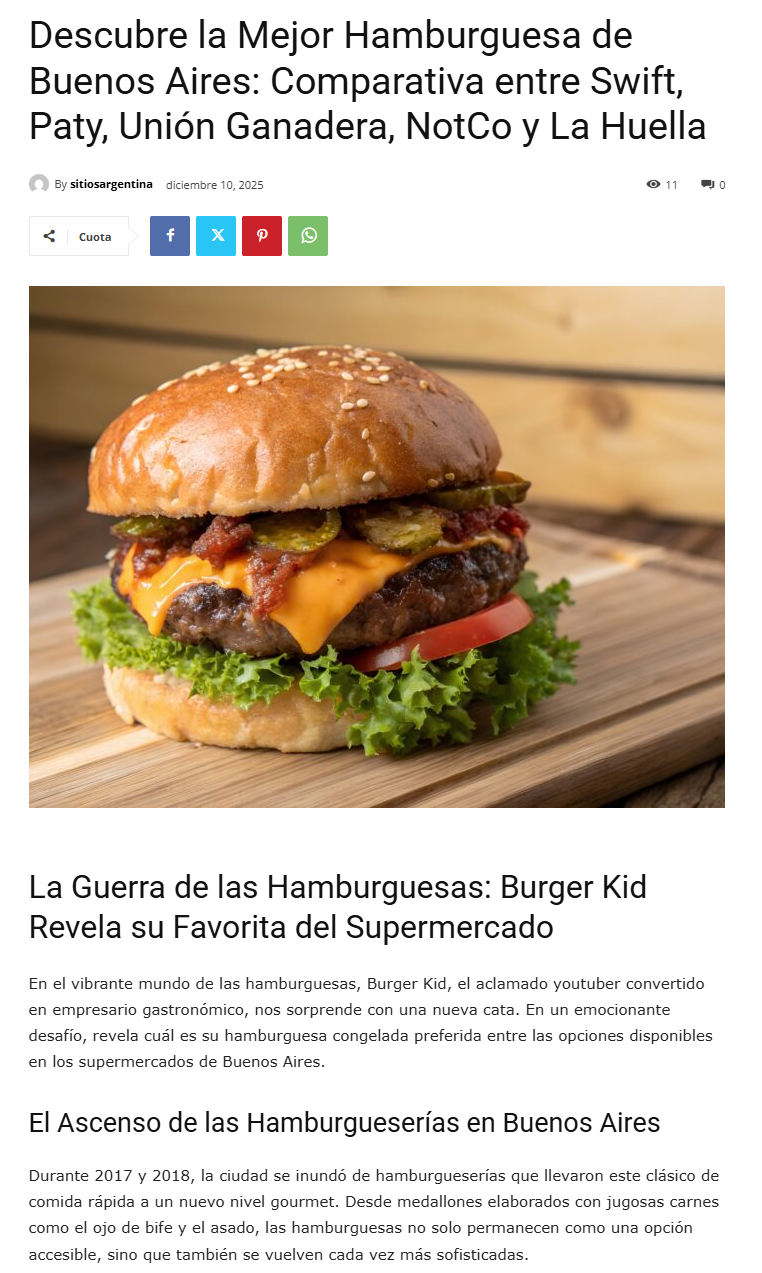
Task: Share article on Facebook
Action: click(x=170, y=236)
